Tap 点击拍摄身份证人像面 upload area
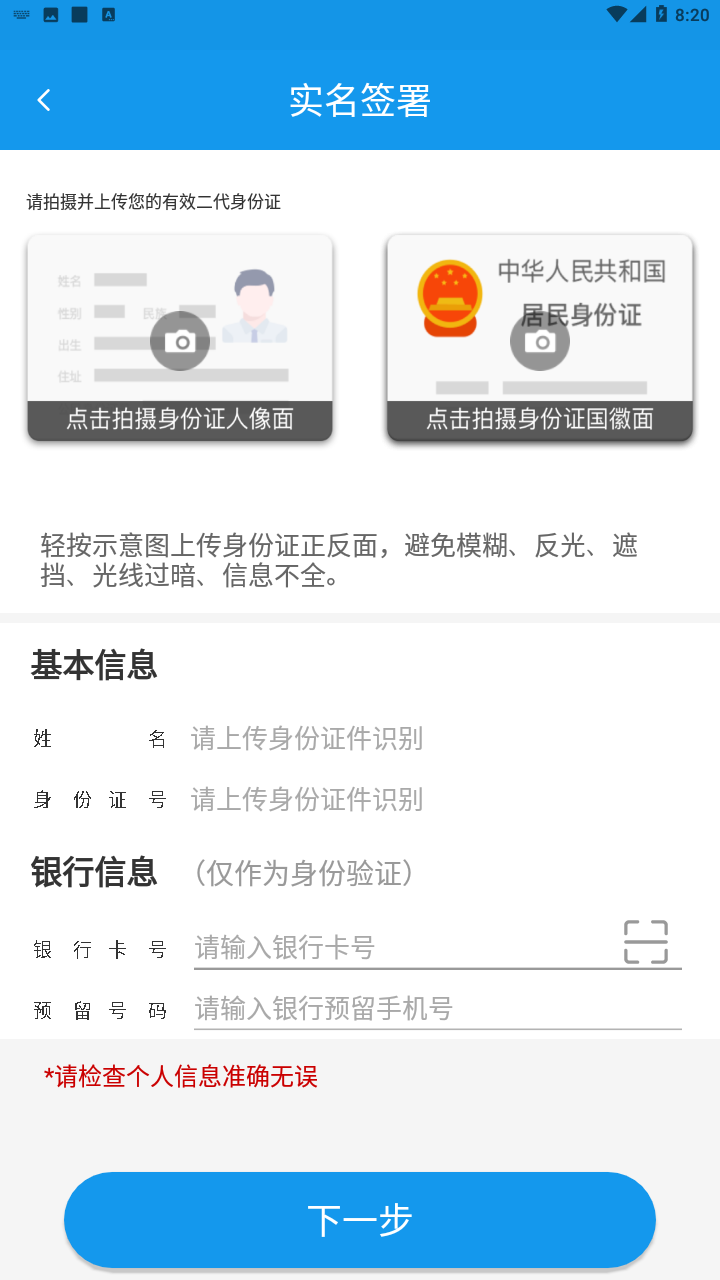720x1280 pixels. [x=180, y=421]
